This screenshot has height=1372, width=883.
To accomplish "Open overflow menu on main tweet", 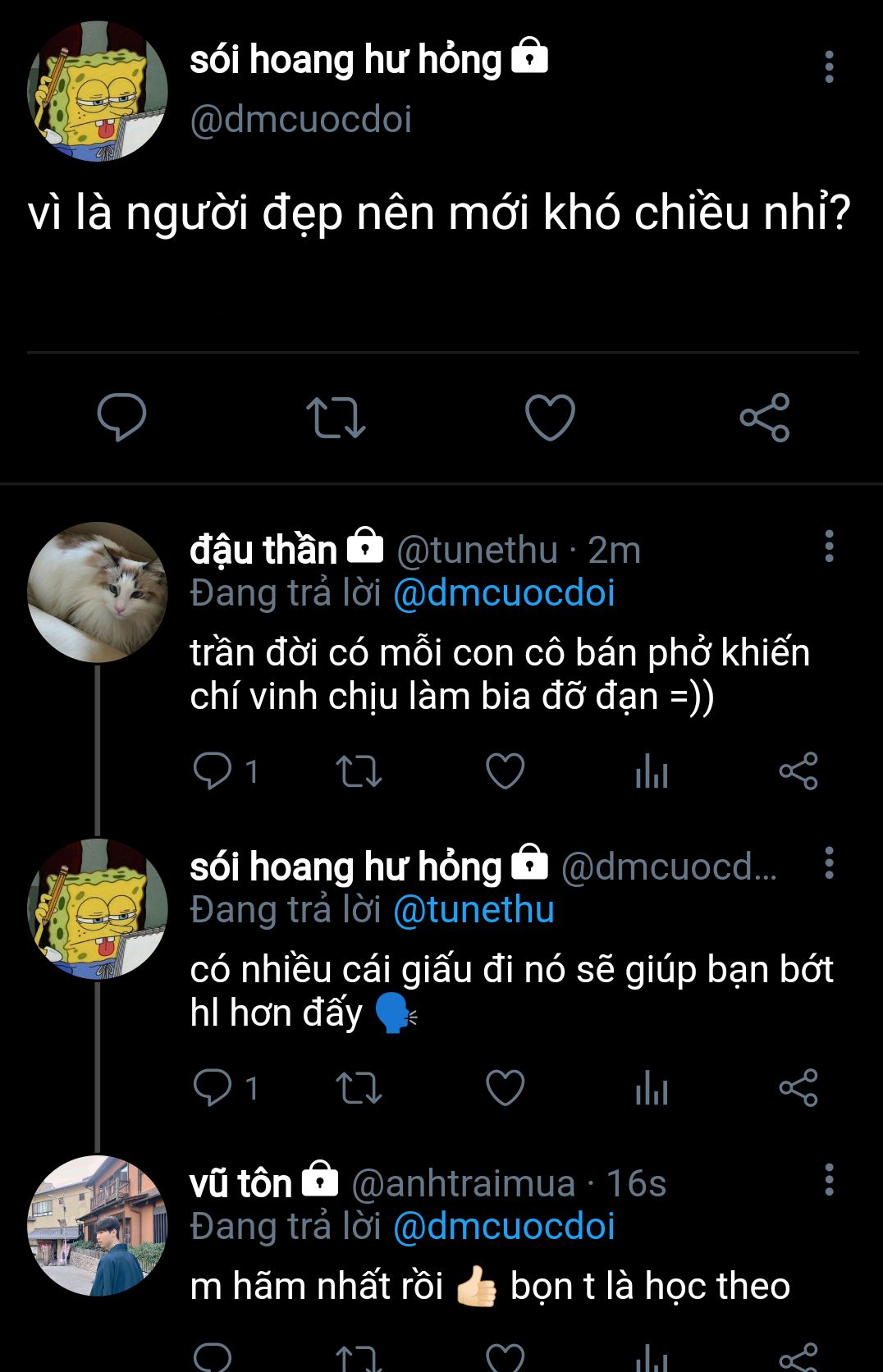I will pos(829,66).
